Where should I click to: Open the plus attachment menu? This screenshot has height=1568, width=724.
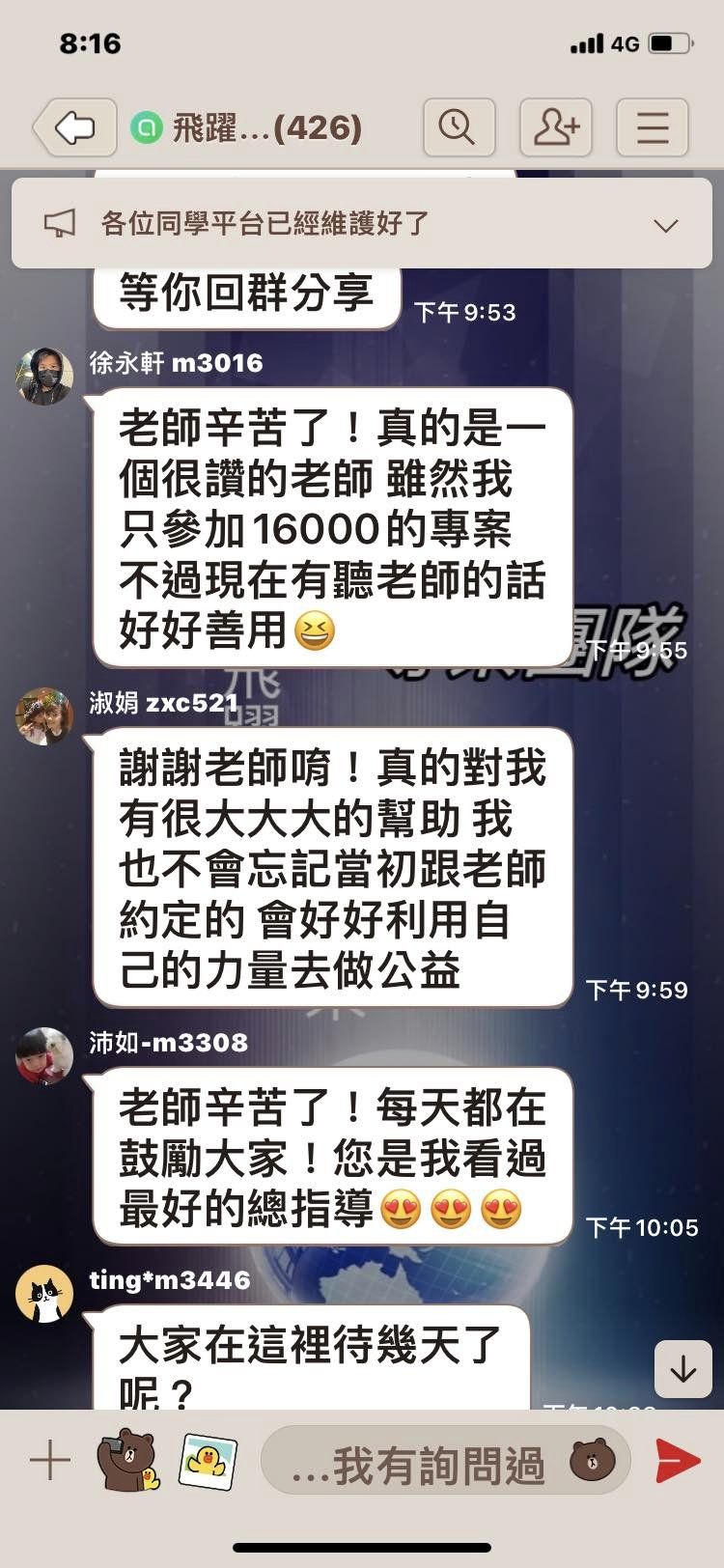point(50,1460)
